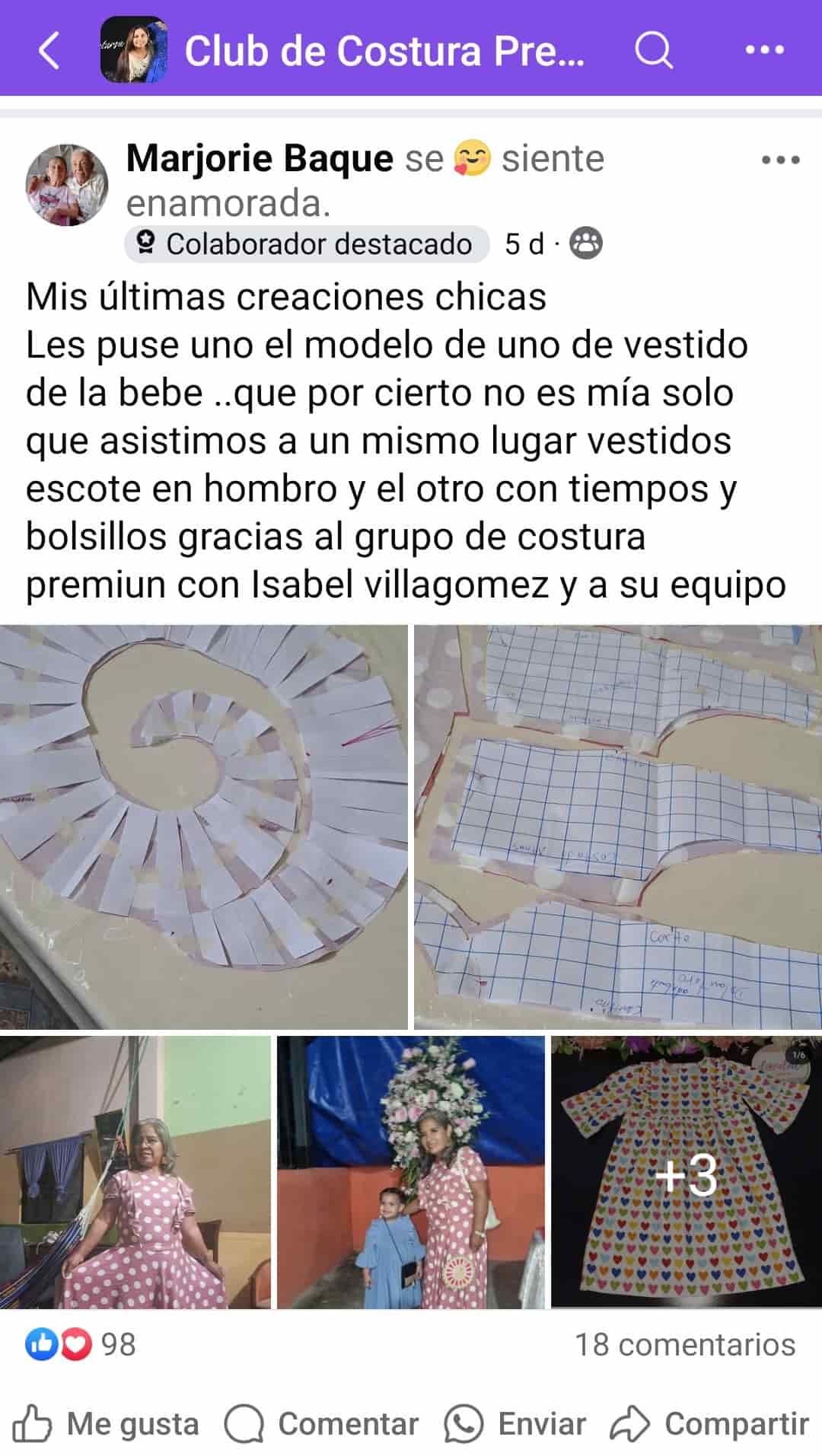Open the grid paper pattern photo
822x1456 pixels.
617,827
